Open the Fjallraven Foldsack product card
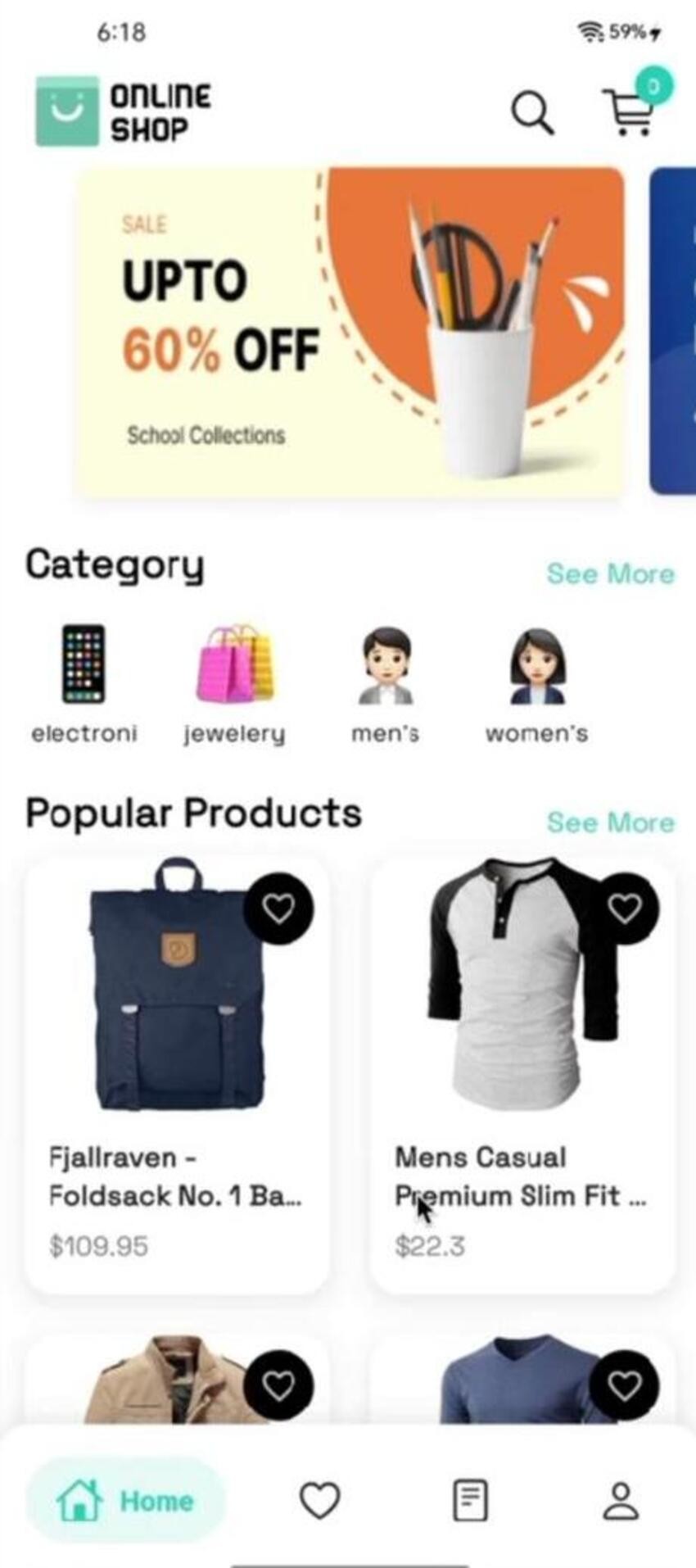Image resolution: width=696 pixels, height=1568 pixels. click(177, 1074)
